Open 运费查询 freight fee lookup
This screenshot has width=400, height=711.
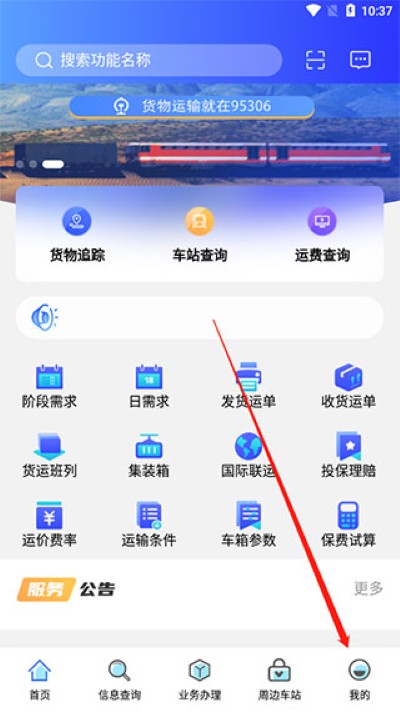point(322,234)
